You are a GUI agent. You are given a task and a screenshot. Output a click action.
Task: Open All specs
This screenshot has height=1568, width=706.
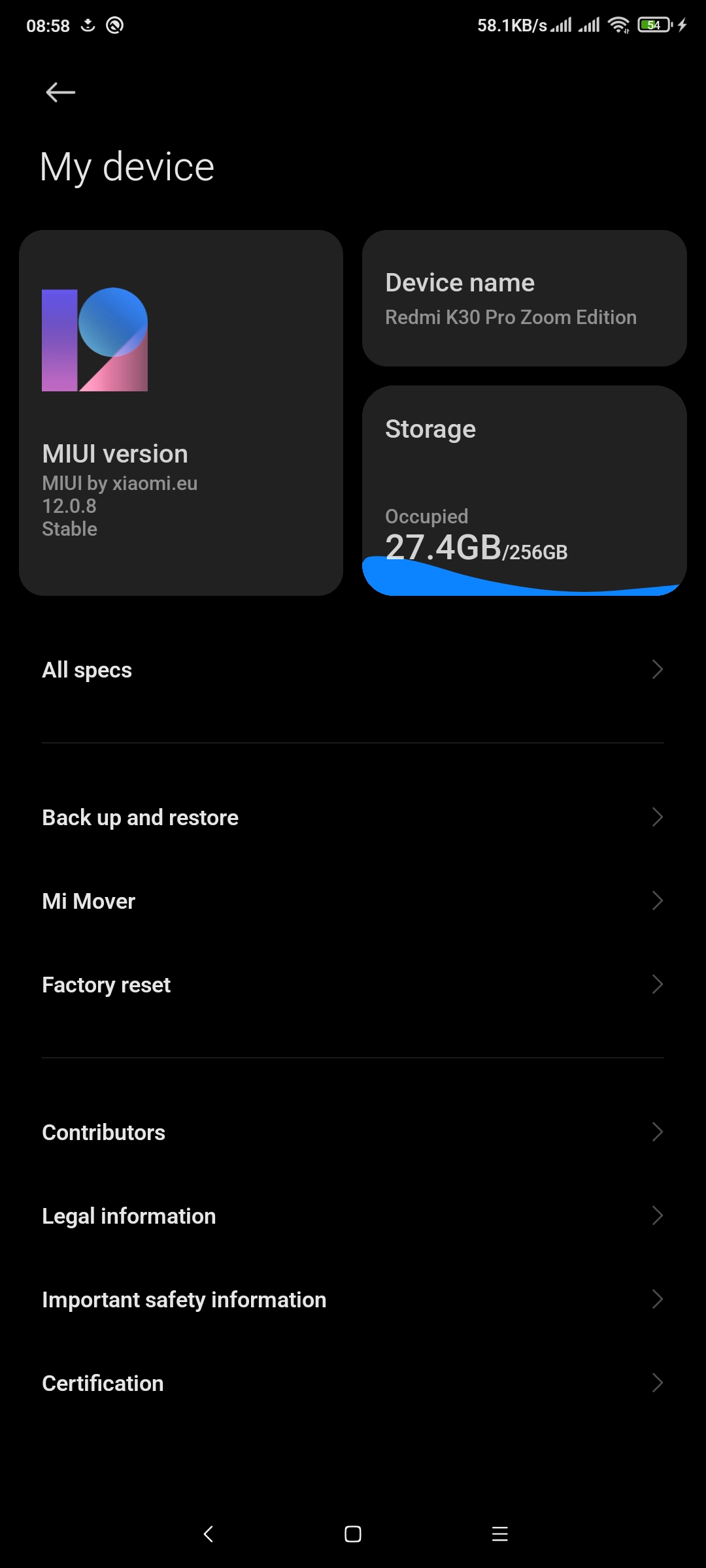353,670
